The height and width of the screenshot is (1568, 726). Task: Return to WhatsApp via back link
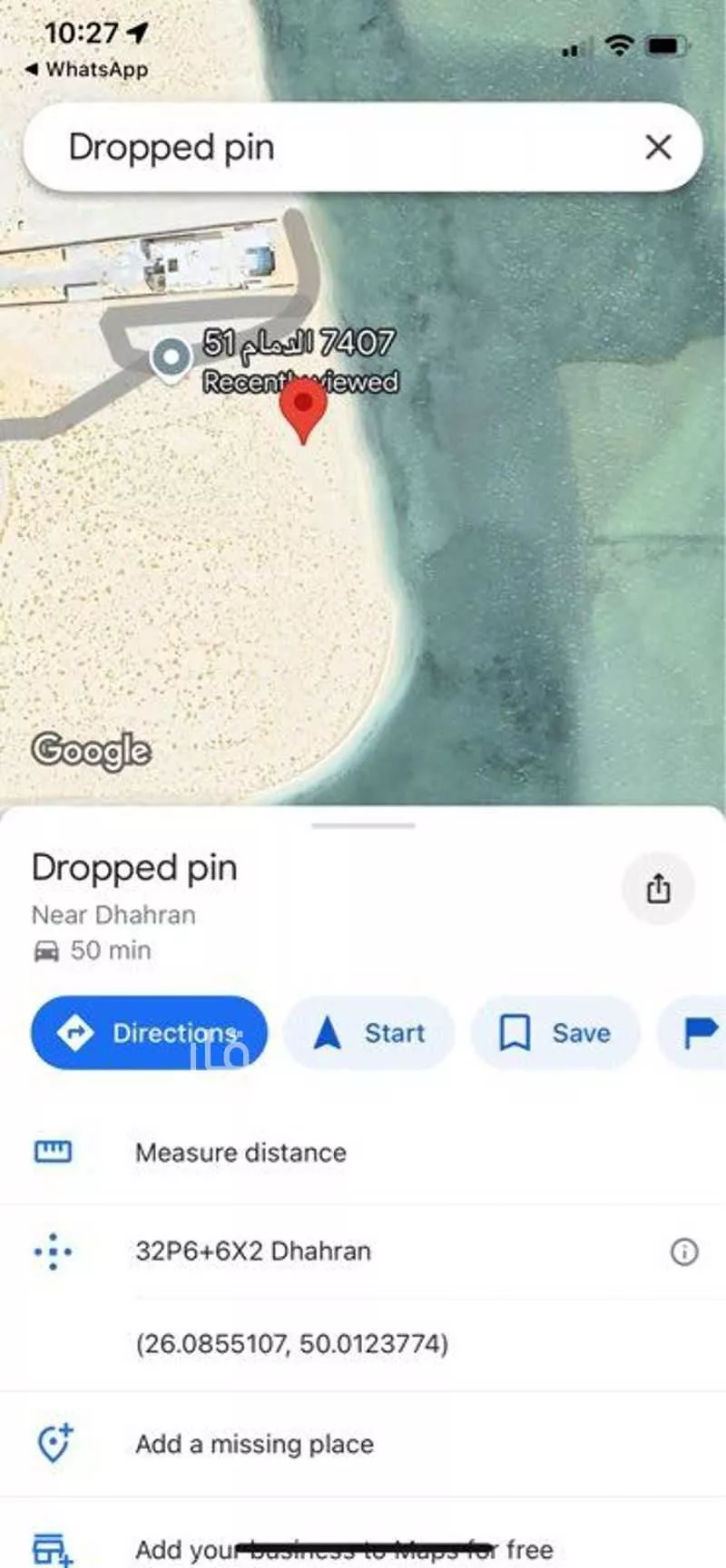(x=86, y=69)
